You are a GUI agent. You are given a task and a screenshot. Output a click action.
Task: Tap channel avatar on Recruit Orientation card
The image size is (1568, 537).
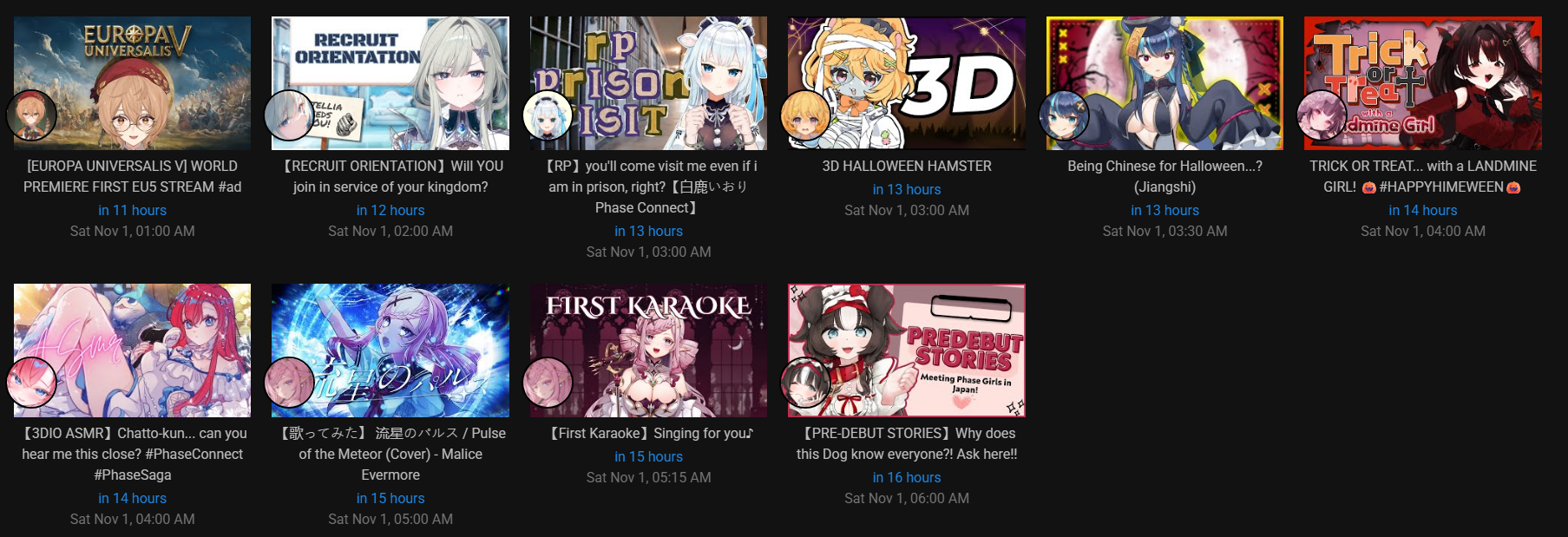pyautogui.click(x=289, y=115)
